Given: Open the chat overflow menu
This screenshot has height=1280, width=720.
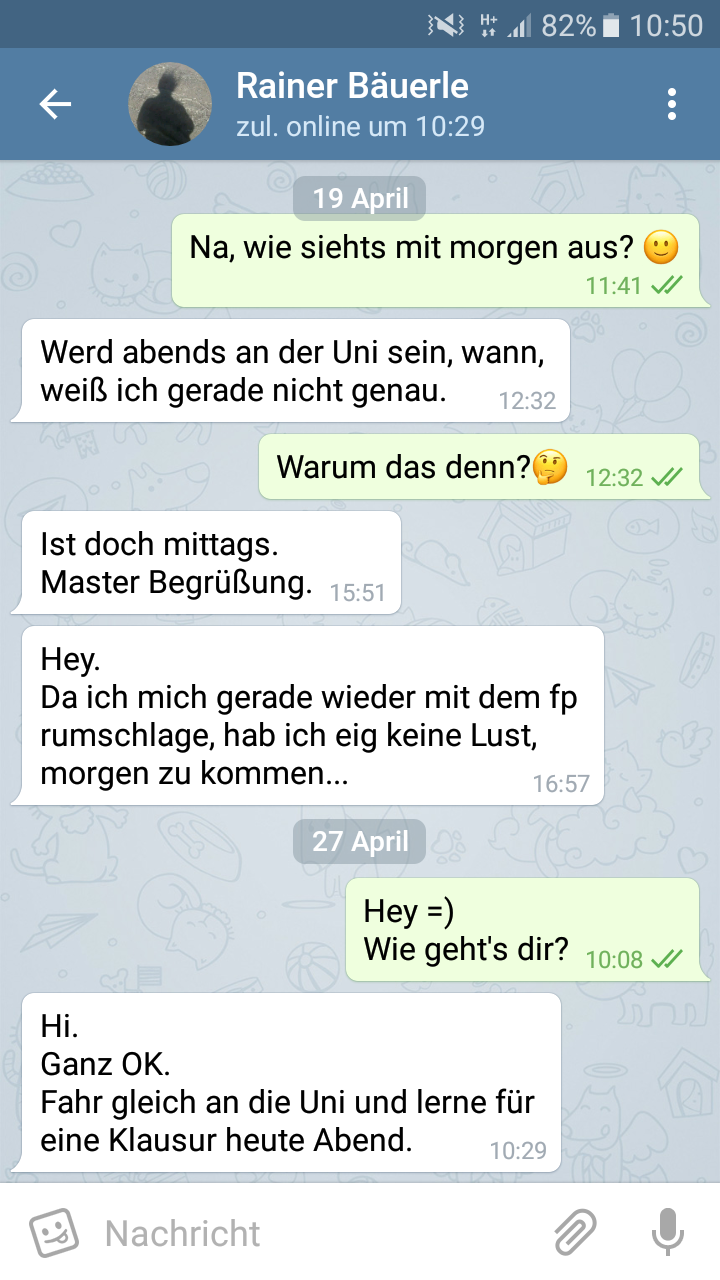Looking at the screenshot, I should [671, 104].
